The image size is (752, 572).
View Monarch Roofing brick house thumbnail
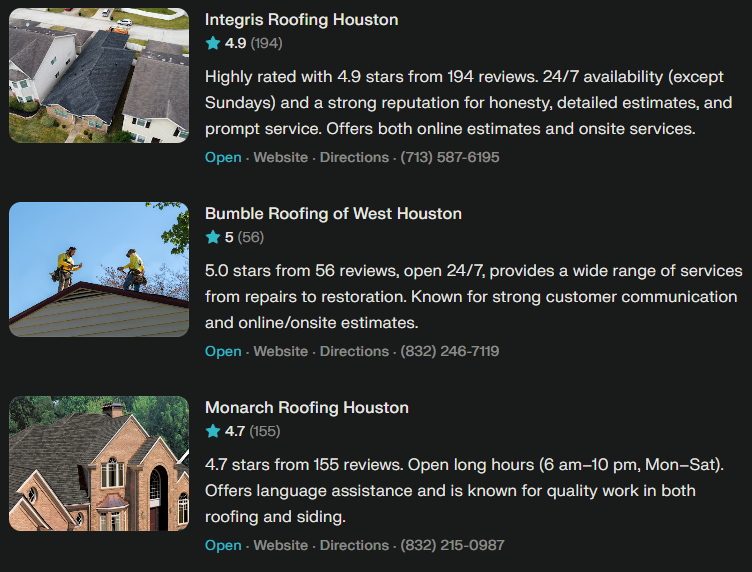pyautogui.click(x=99, y=464)
